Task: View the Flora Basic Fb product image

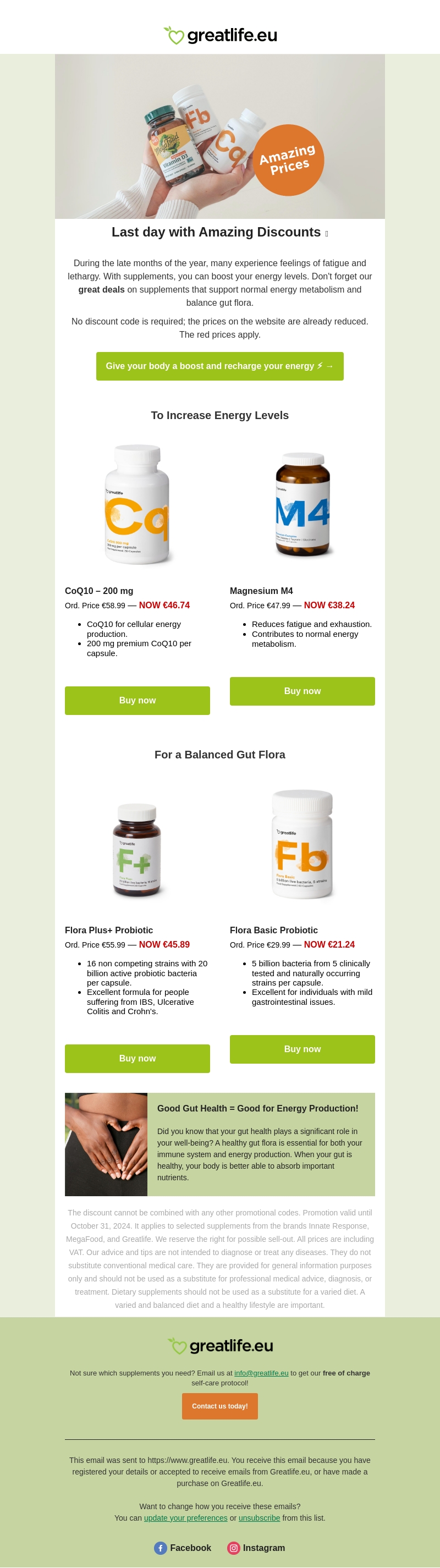Action: pyautogui.click(x=302, y=844)
